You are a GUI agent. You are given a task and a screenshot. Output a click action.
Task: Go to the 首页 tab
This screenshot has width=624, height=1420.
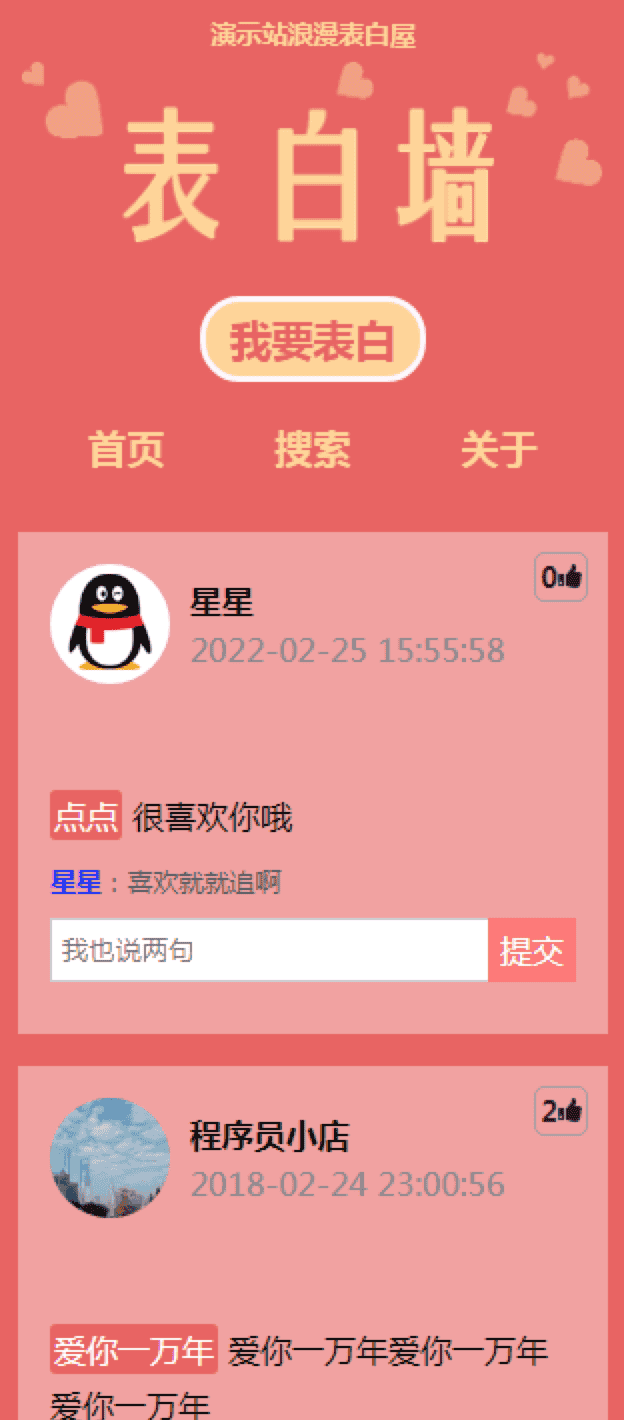tap(126, 450)
